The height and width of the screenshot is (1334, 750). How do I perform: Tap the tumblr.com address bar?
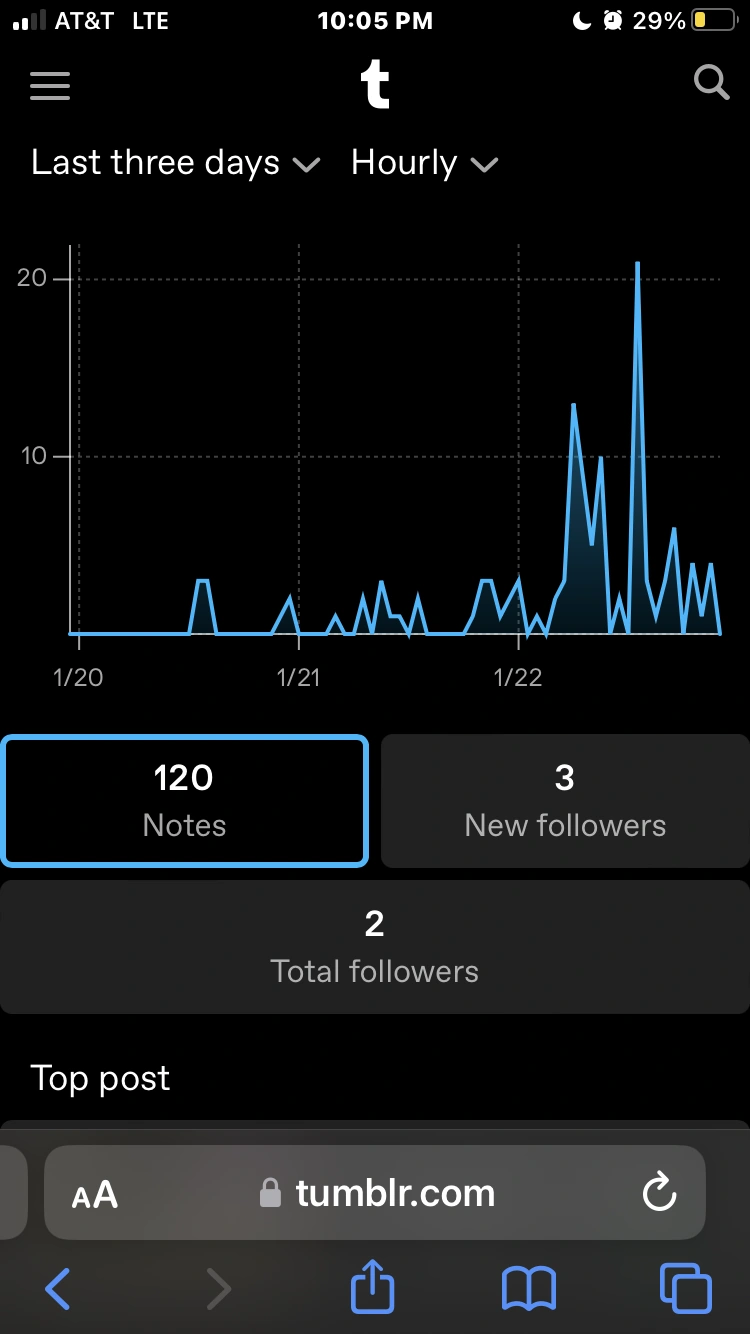[x=380, y=1193]
